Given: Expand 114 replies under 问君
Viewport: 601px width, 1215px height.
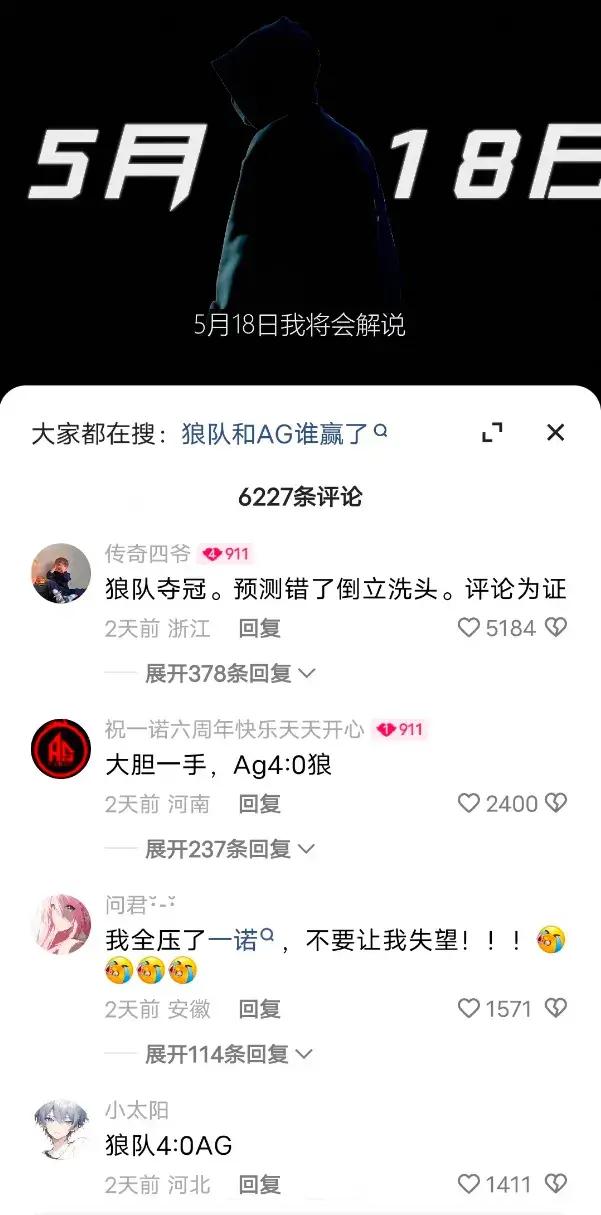Looking at the screenshot, I should pos(229,1054).
